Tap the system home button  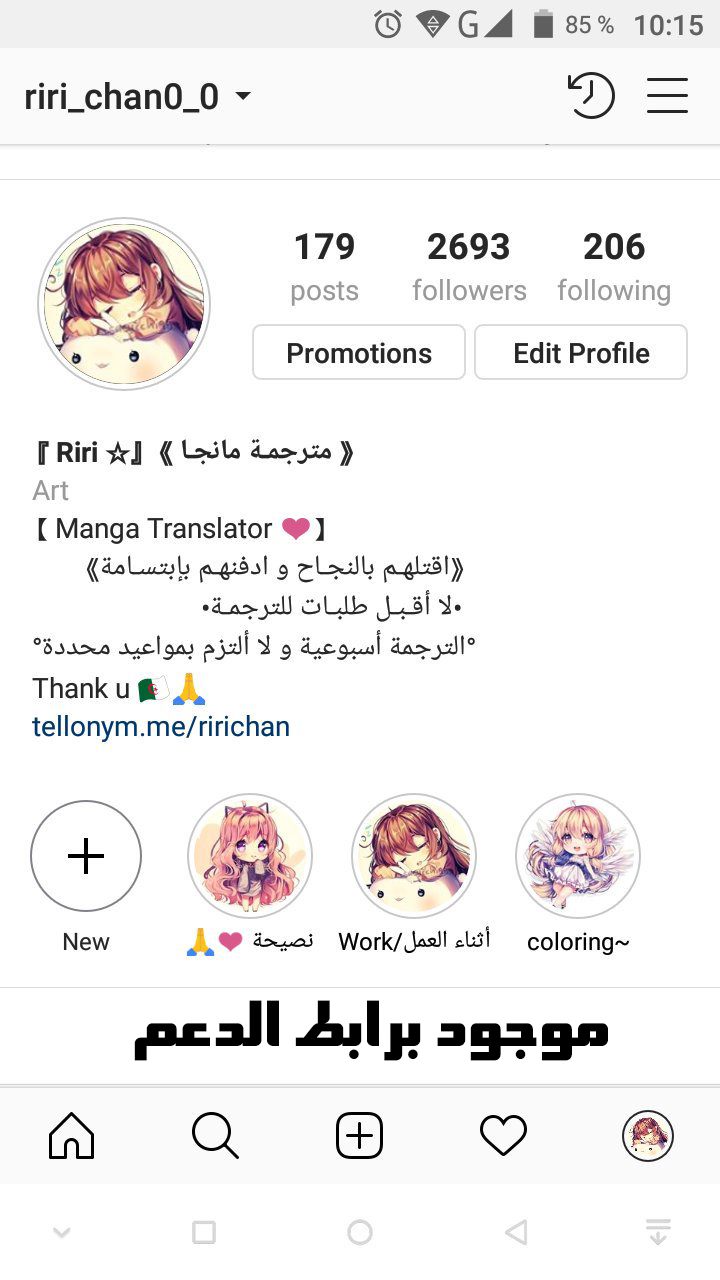tap(359, 1233)
